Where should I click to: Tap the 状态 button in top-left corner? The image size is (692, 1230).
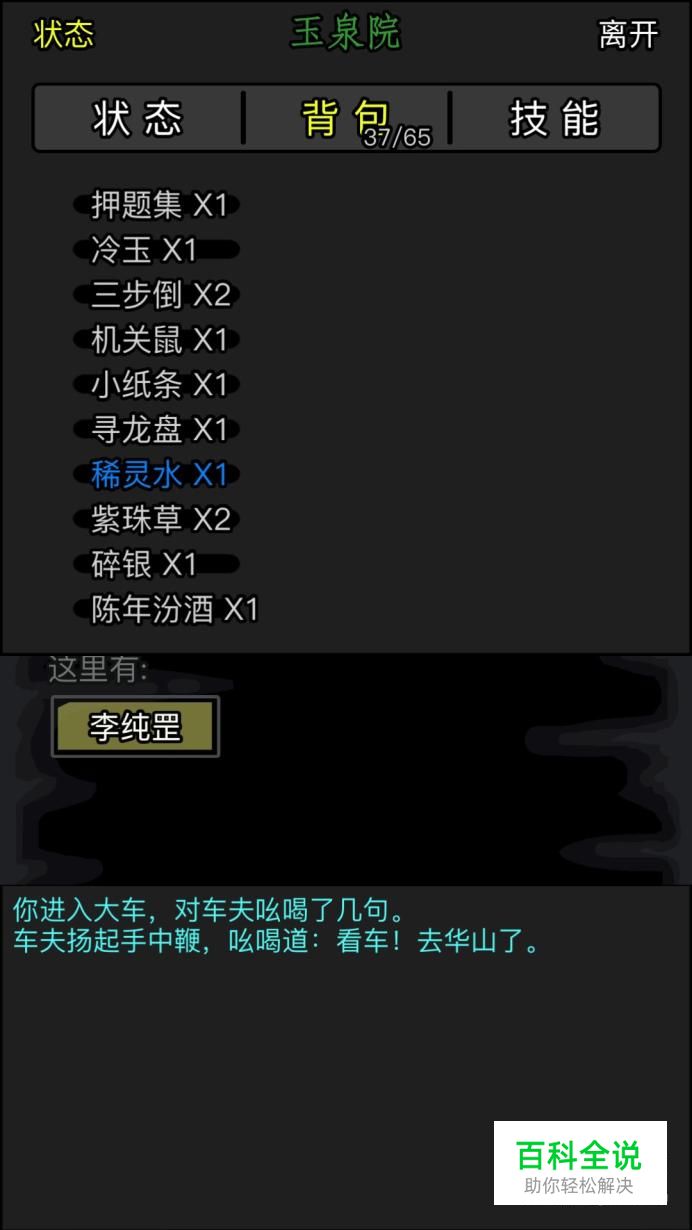coord(64,34)
